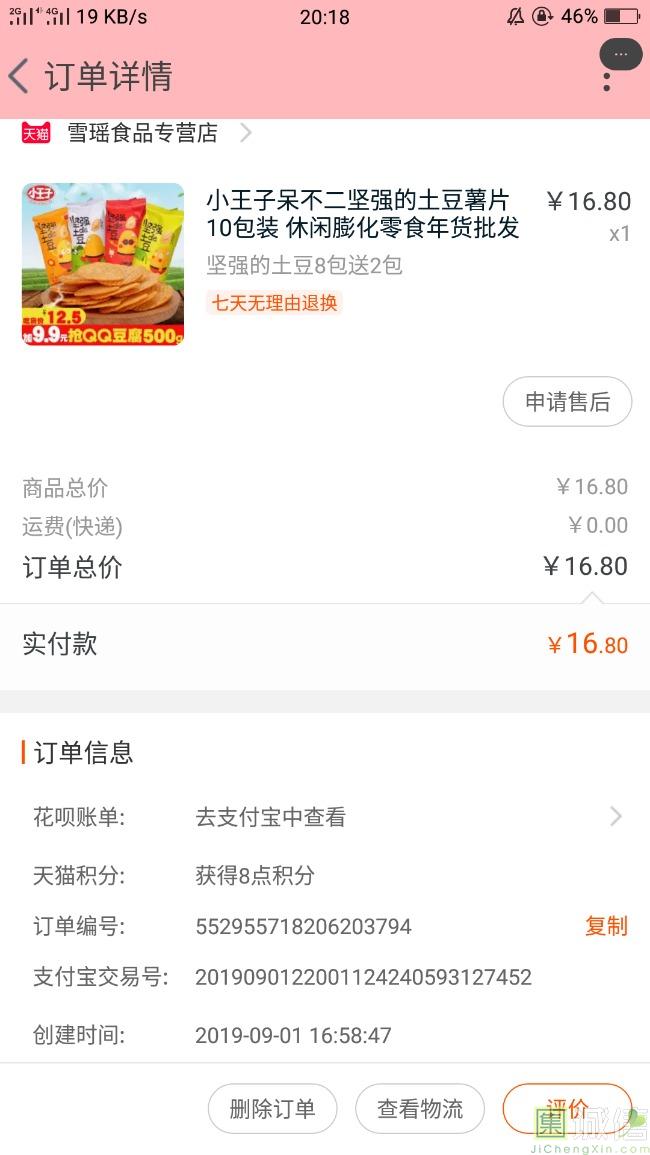Check shipping with 查看物流
650x1155 pixels.
(420, 1109)
